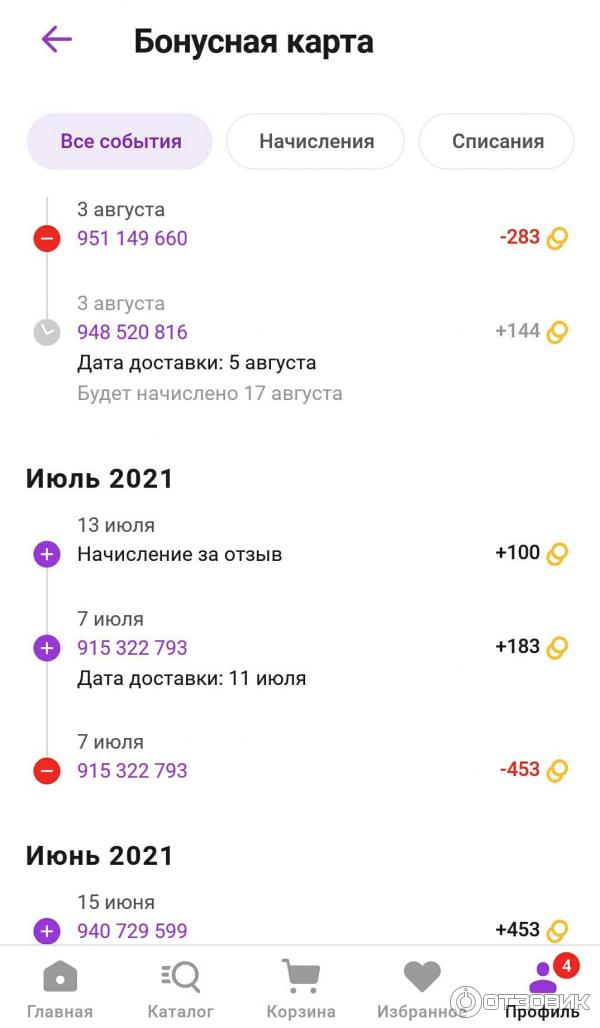This screenshot has width=600, height=1028.
Task: Open order 915 322 793 with +183 bonus
Action: 132,647
